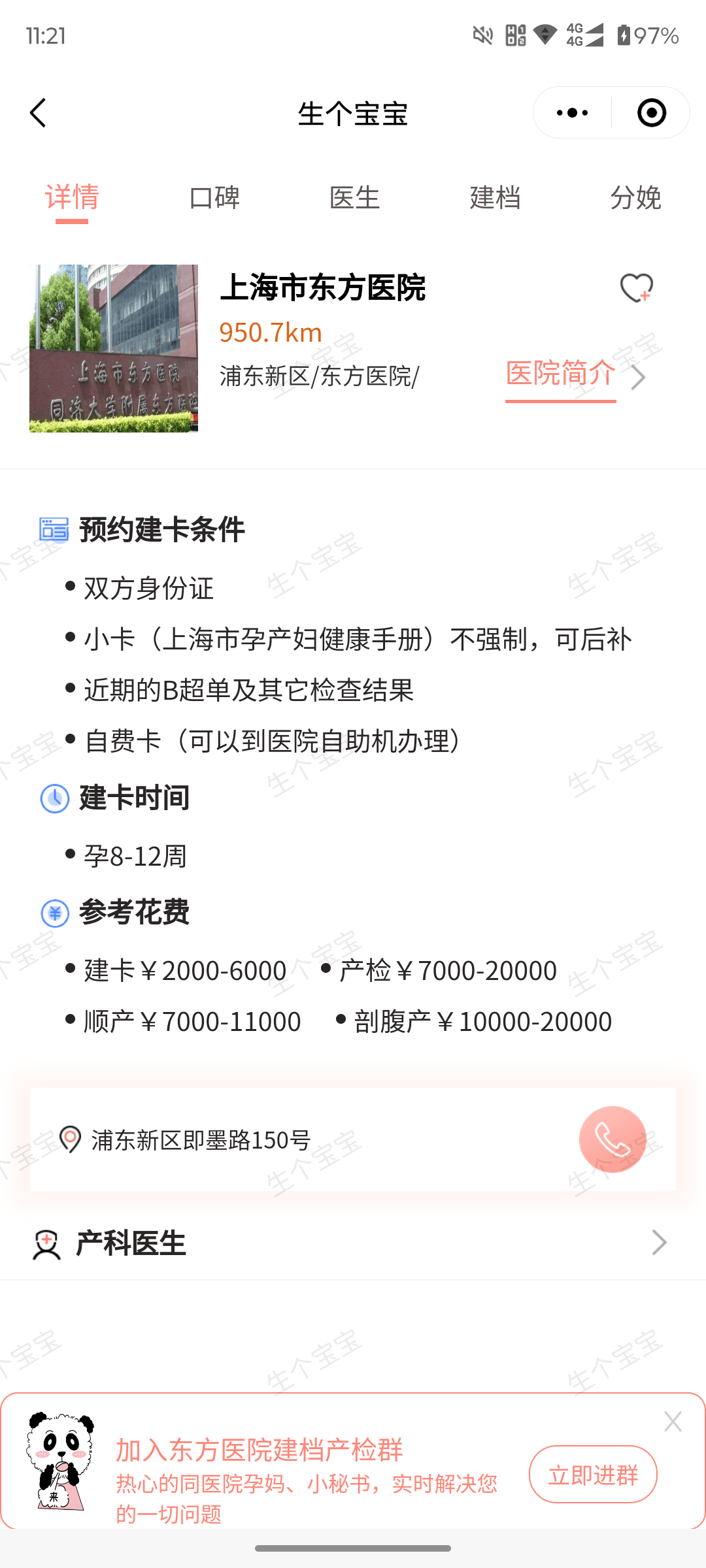This screenshot has width=706, height=1568.
Task: Tap 立即进群 to join the group
Action: click(593, 1475)
